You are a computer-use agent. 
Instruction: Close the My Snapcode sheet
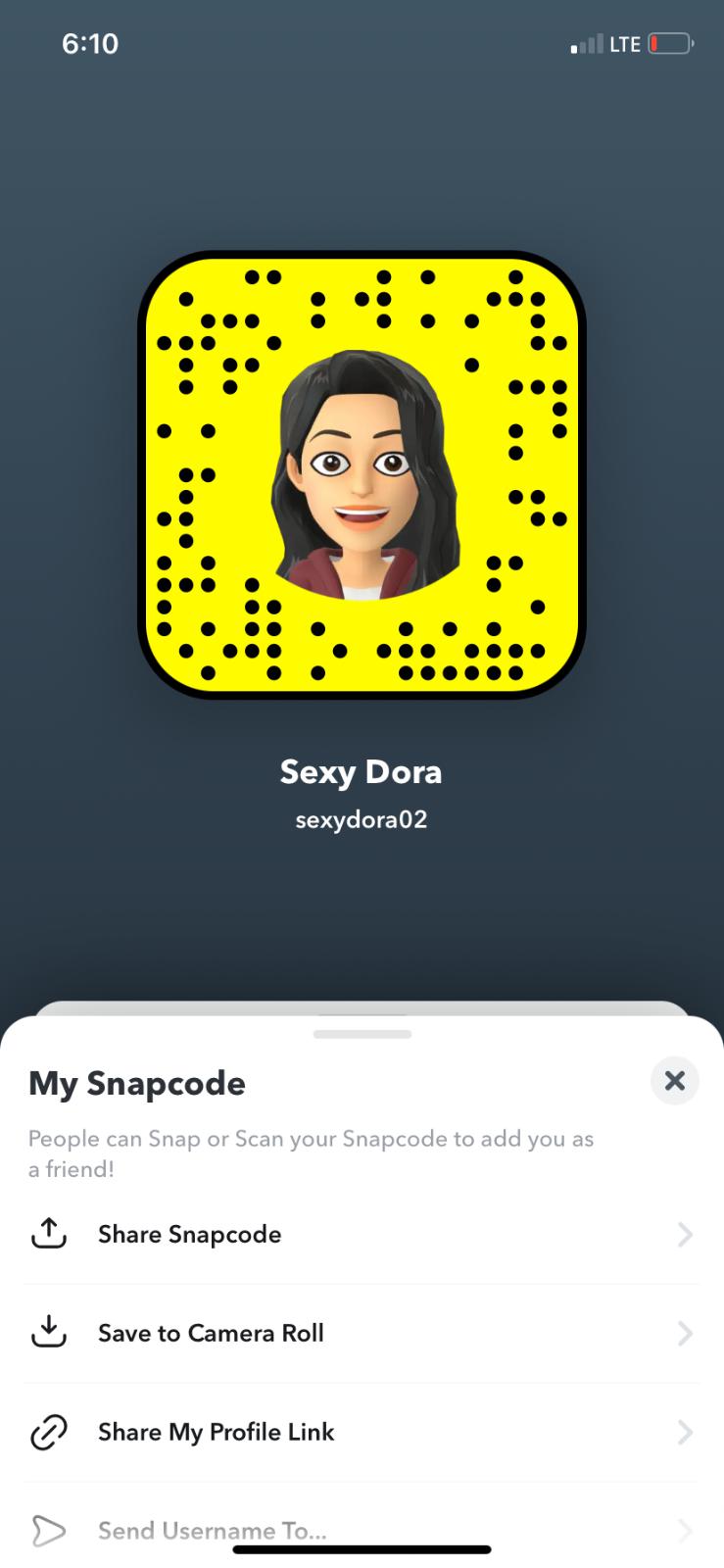(674, 1081)
